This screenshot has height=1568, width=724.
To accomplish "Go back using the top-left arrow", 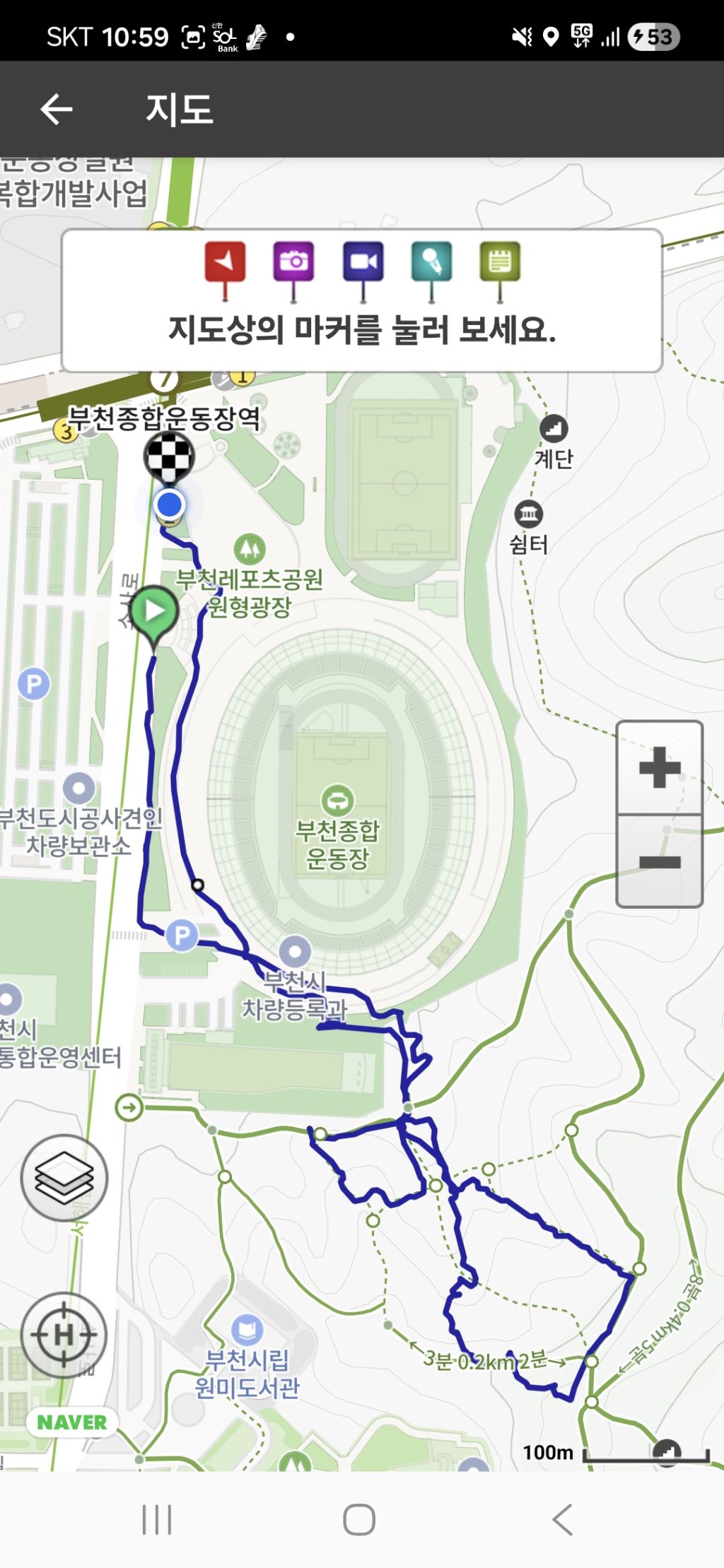I will 57,110.
